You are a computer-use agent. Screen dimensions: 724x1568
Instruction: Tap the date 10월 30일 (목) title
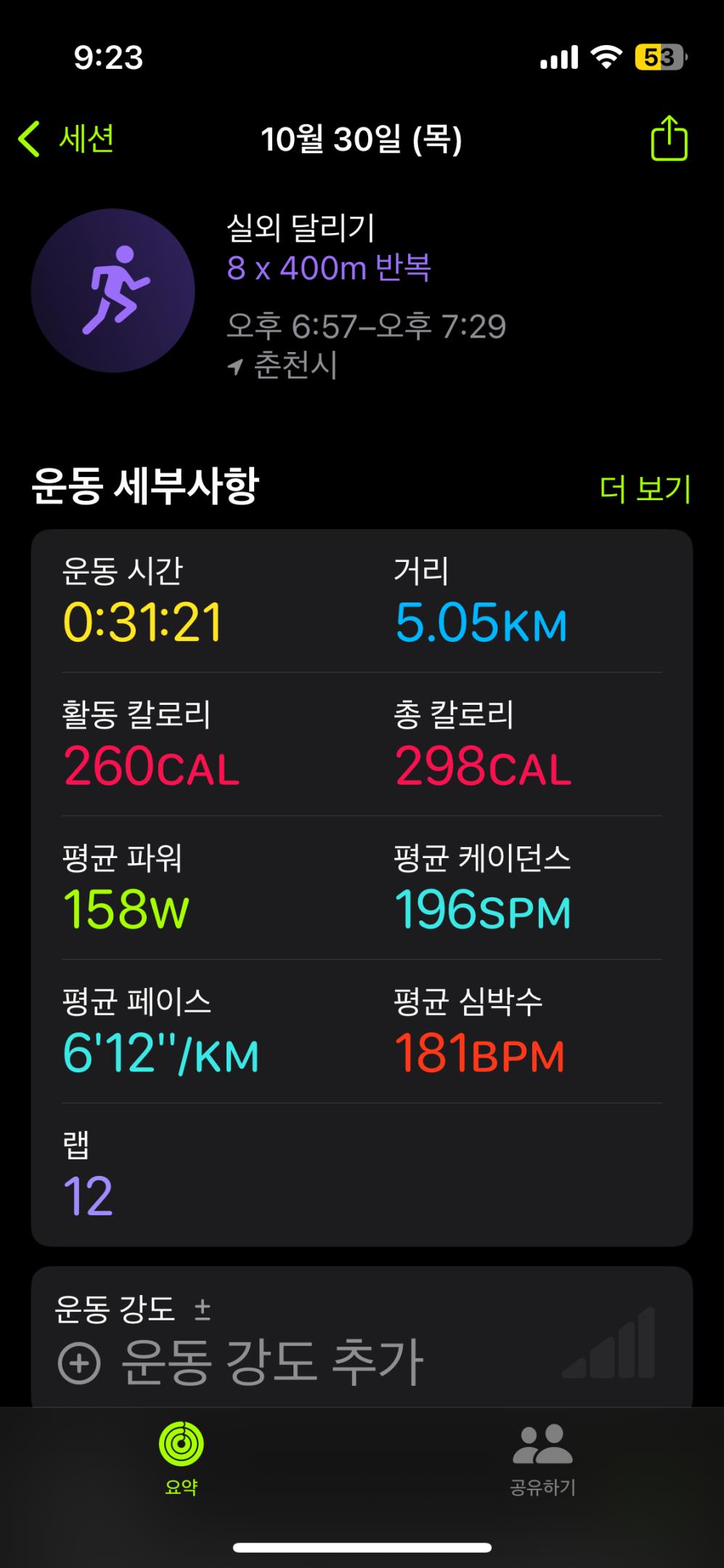[x=362, y=139]
